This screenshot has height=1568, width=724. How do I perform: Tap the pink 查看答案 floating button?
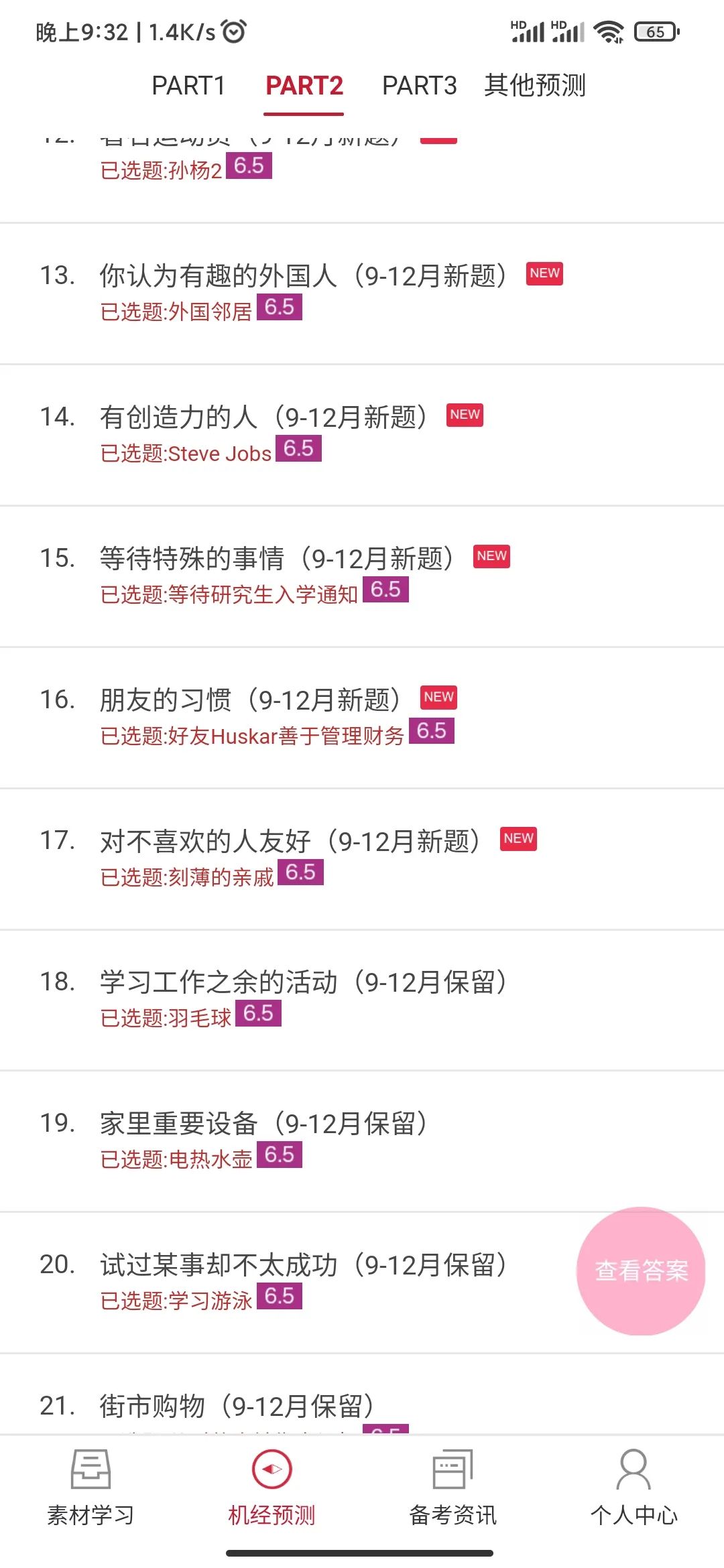(x=641, y=1270)
